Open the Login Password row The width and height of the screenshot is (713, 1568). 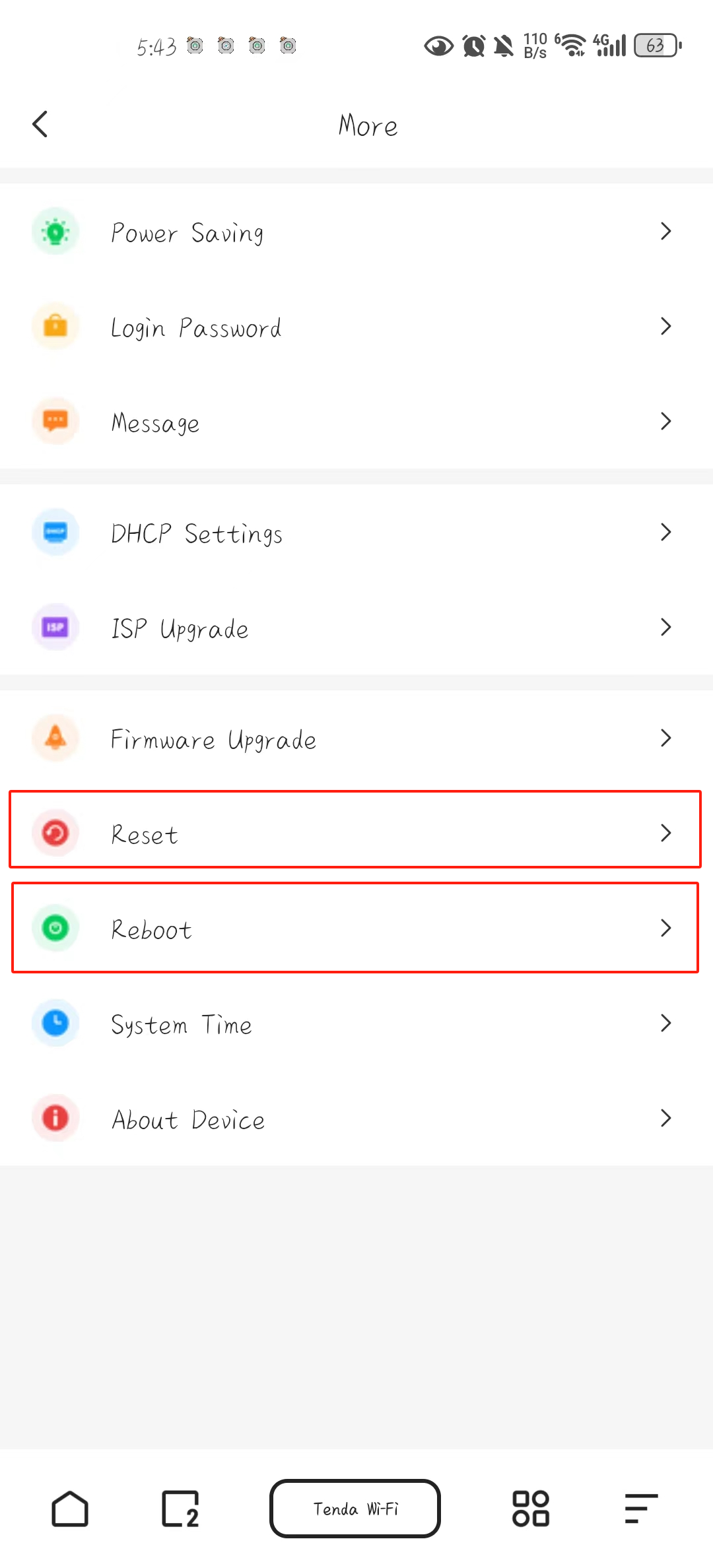coord(356,327)
